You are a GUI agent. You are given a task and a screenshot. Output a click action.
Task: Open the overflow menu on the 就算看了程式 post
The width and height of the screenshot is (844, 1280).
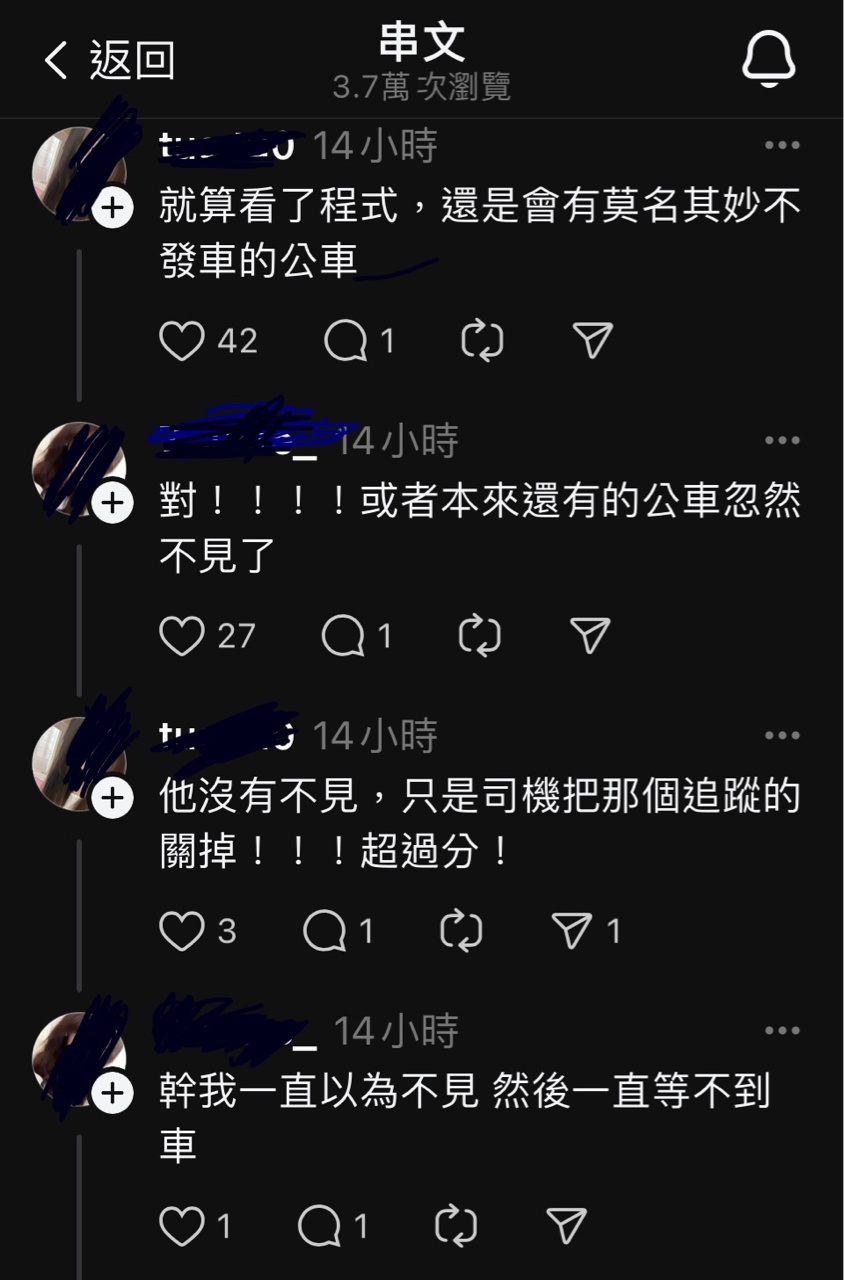click(781, 146)
